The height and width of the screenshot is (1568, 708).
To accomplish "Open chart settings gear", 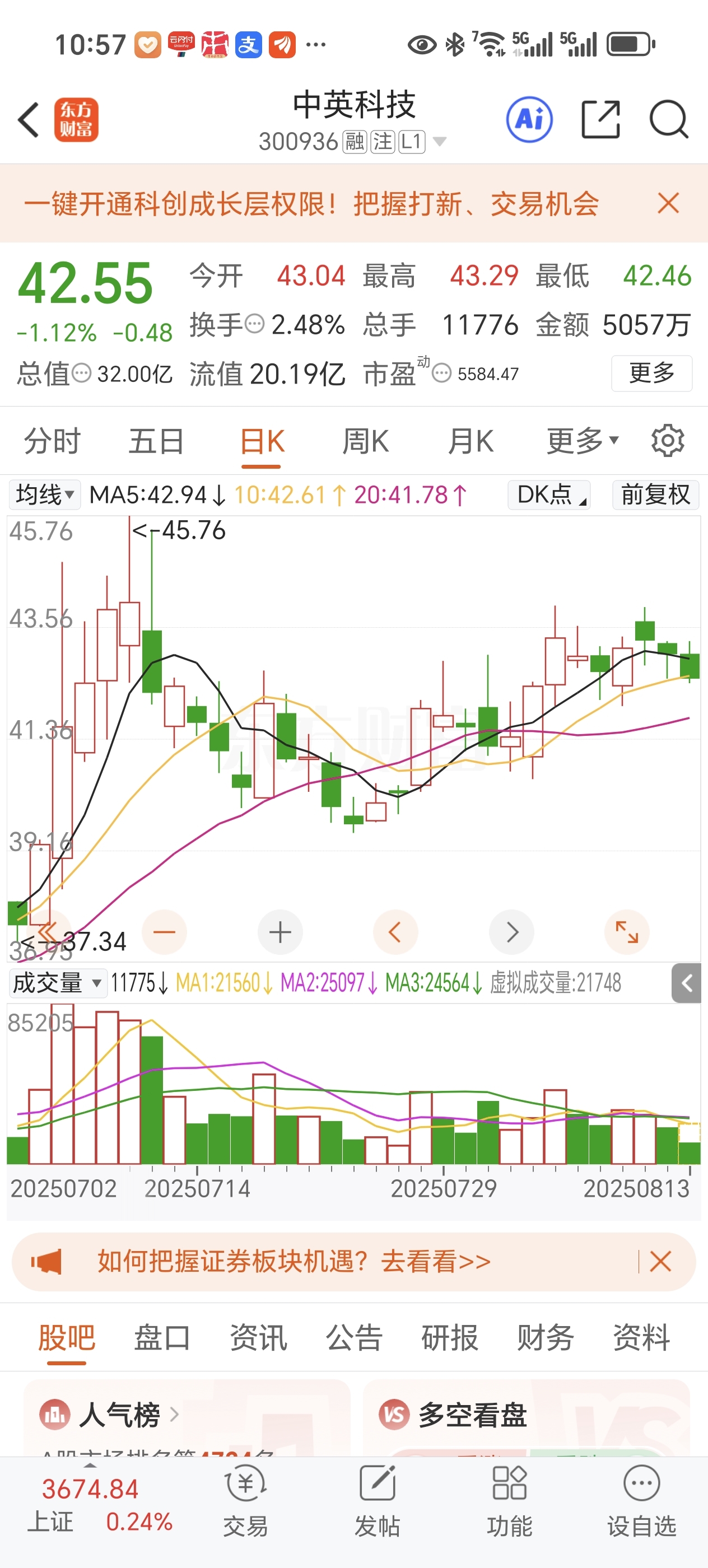I will [668, 441].
